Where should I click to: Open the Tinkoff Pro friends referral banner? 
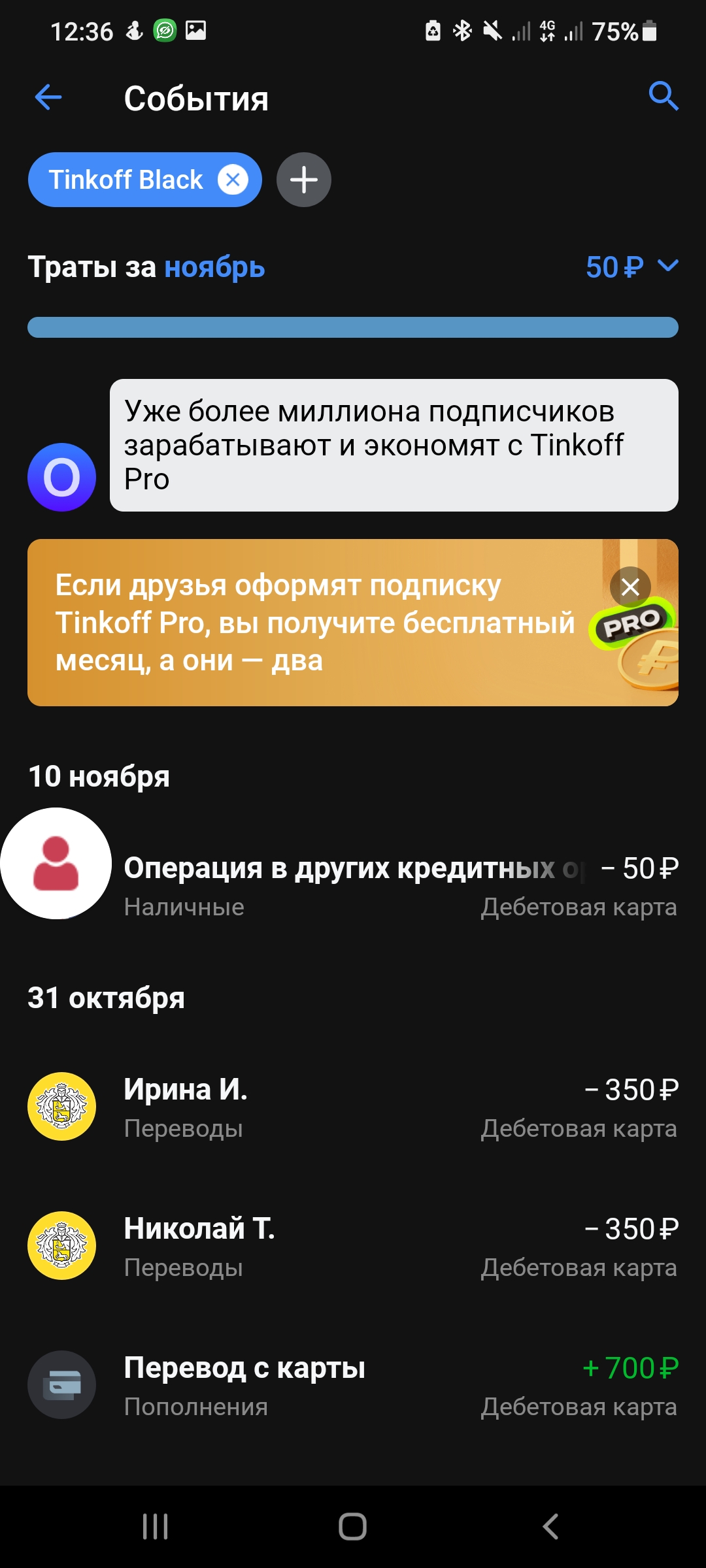314,623
